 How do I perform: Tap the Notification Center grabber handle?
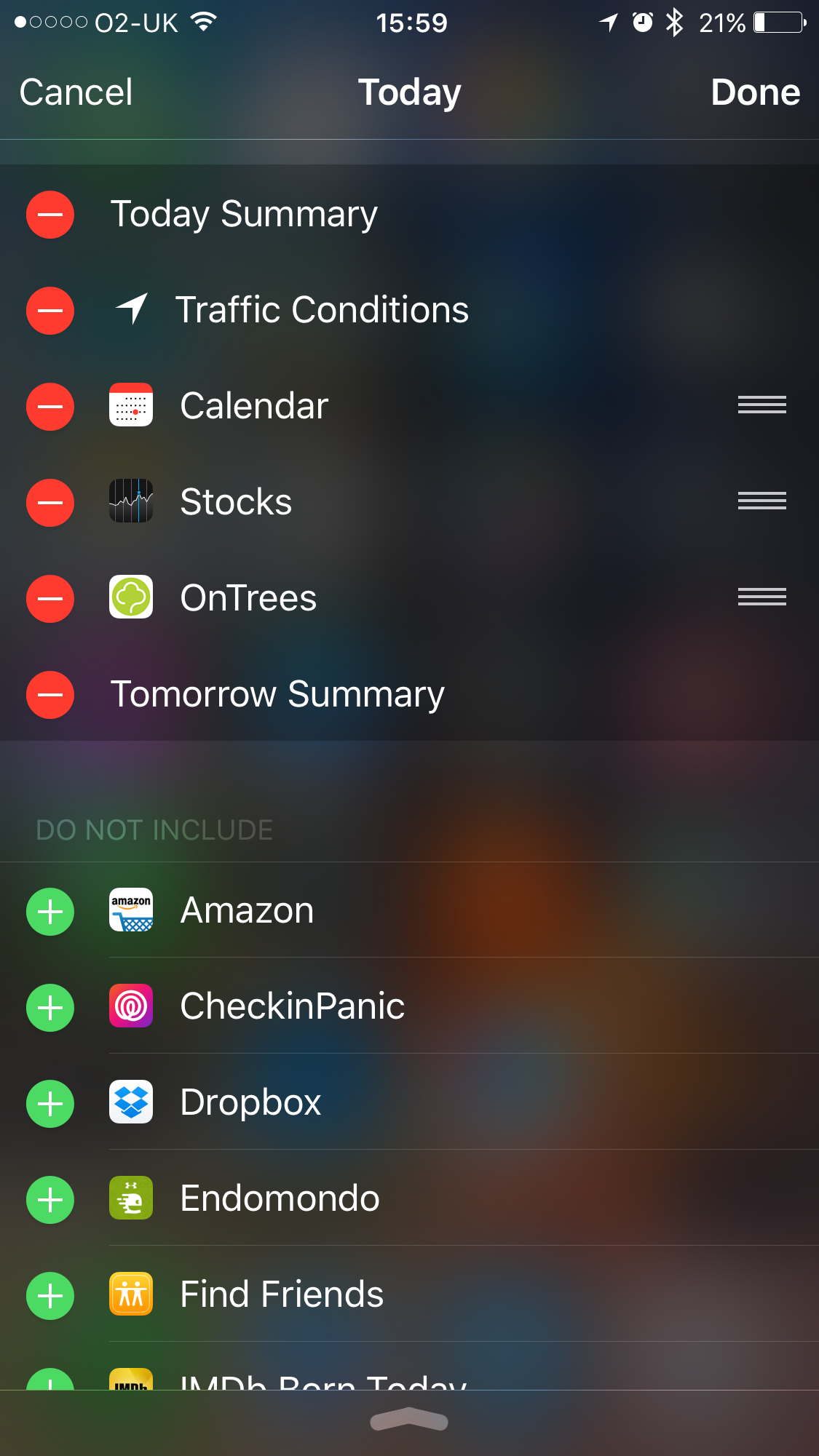click(409, 1421)
